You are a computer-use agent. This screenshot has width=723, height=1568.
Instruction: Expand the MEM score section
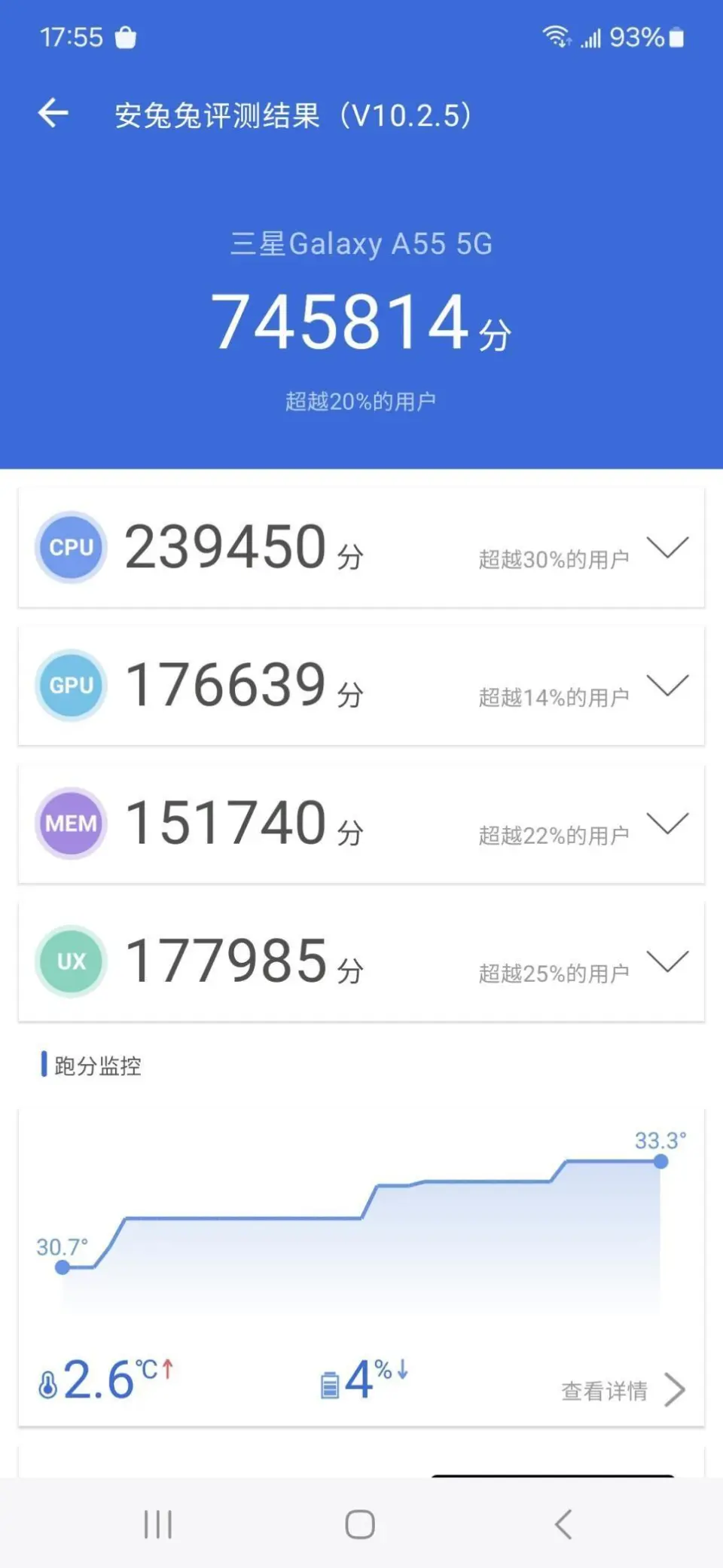click(x=667, y=823)
